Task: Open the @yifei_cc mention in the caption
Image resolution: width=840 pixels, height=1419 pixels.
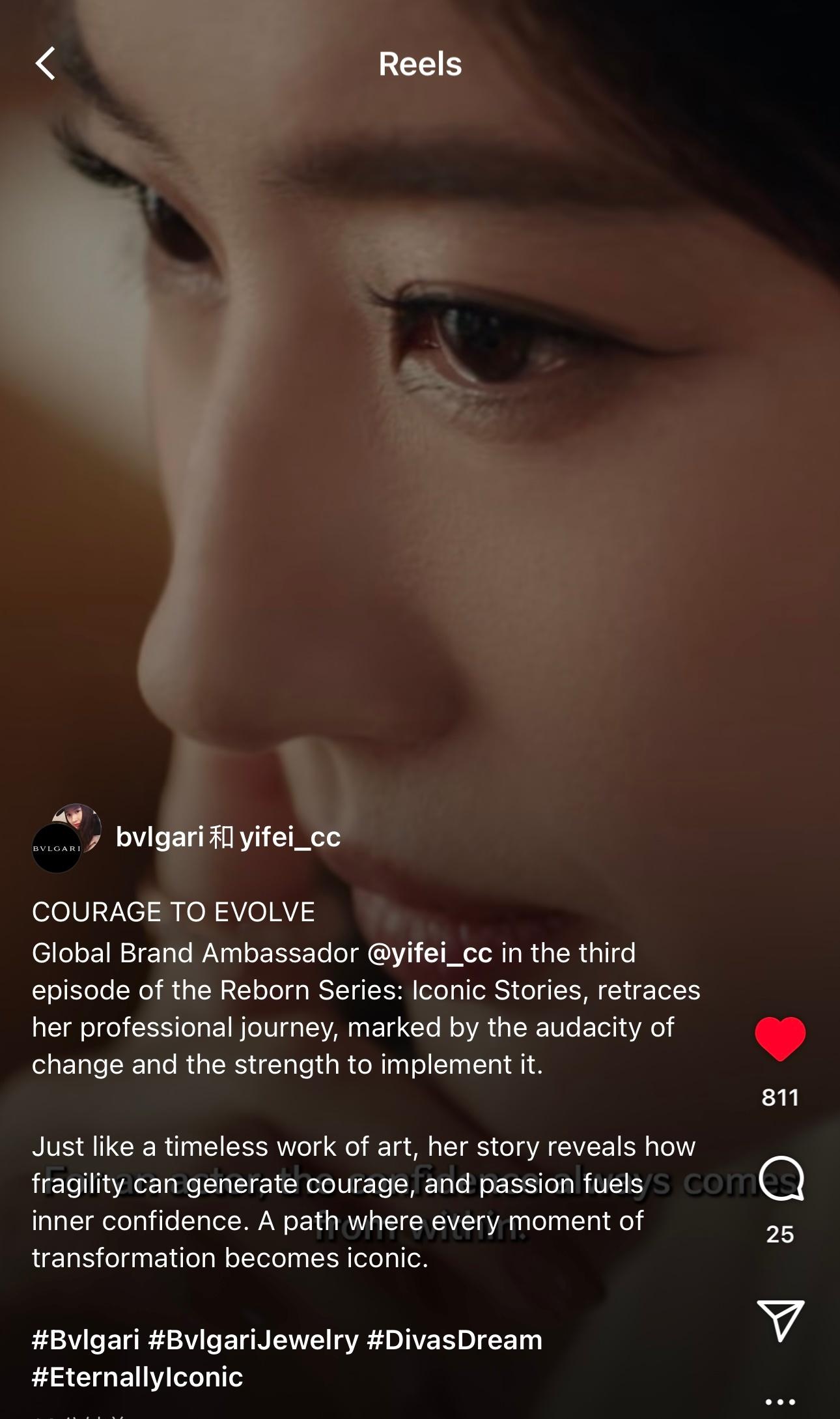Action: tap(430, 953)
